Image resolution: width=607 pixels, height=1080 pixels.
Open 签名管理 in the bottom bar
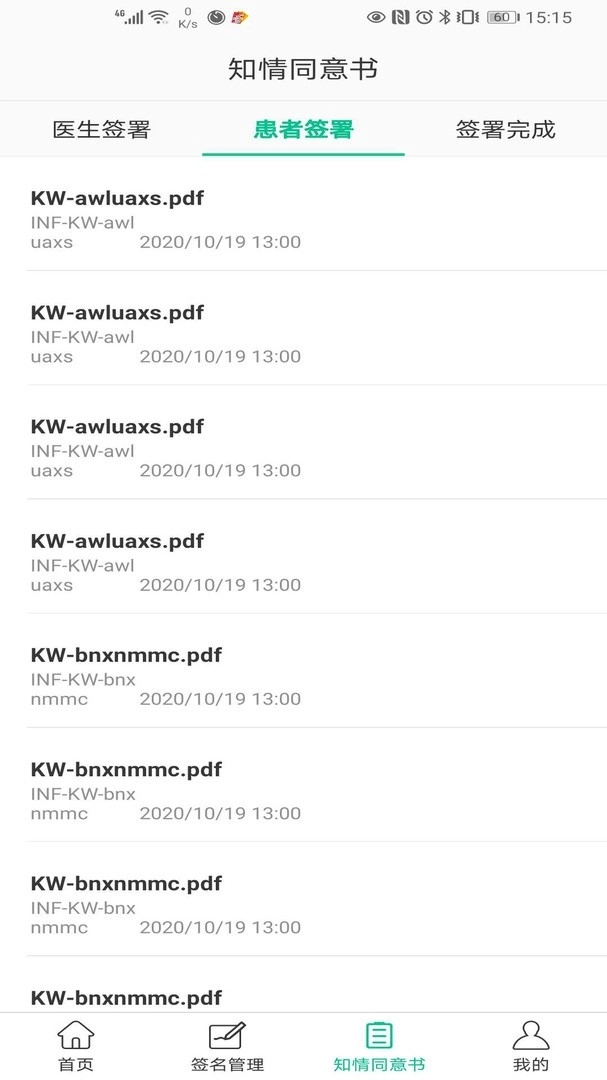tap(227, 1045)
